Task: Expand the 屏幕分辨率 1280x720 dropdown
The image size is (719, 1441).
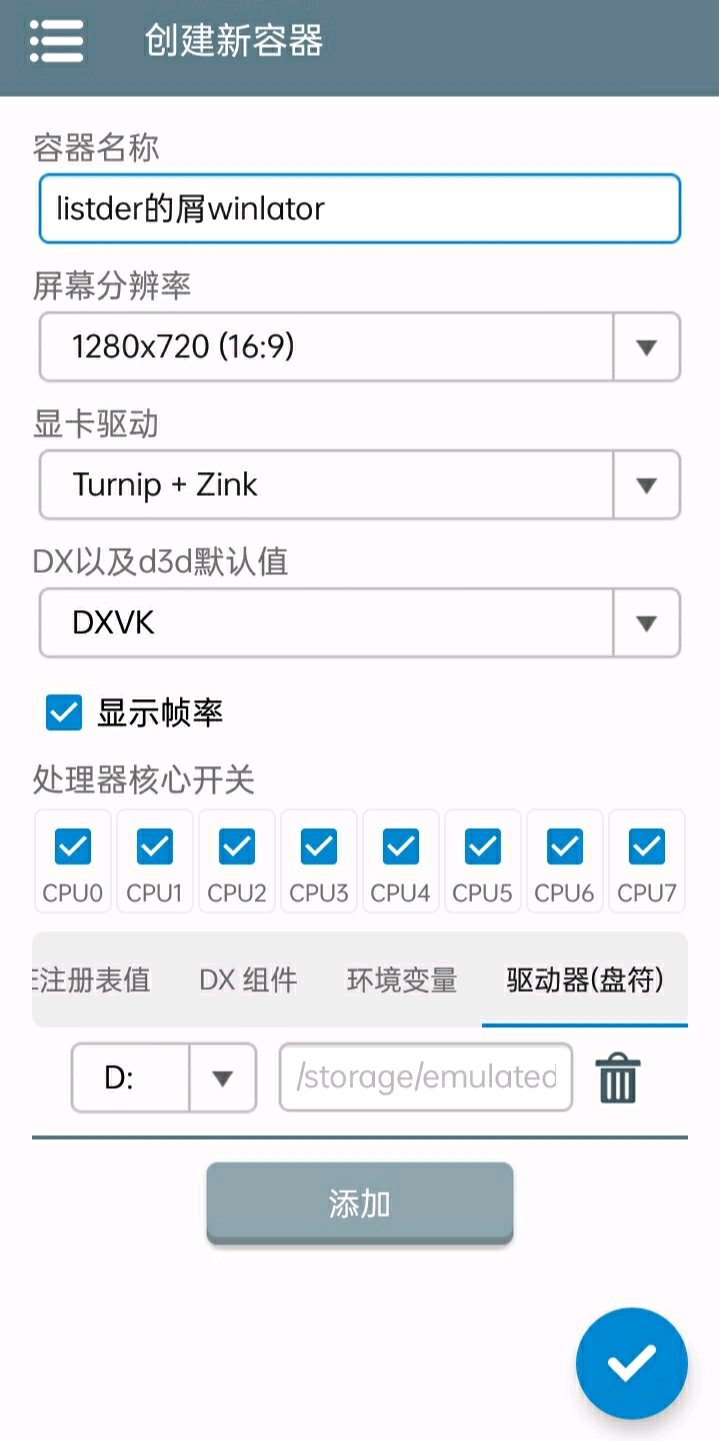Action: click(x=646, y=347)
